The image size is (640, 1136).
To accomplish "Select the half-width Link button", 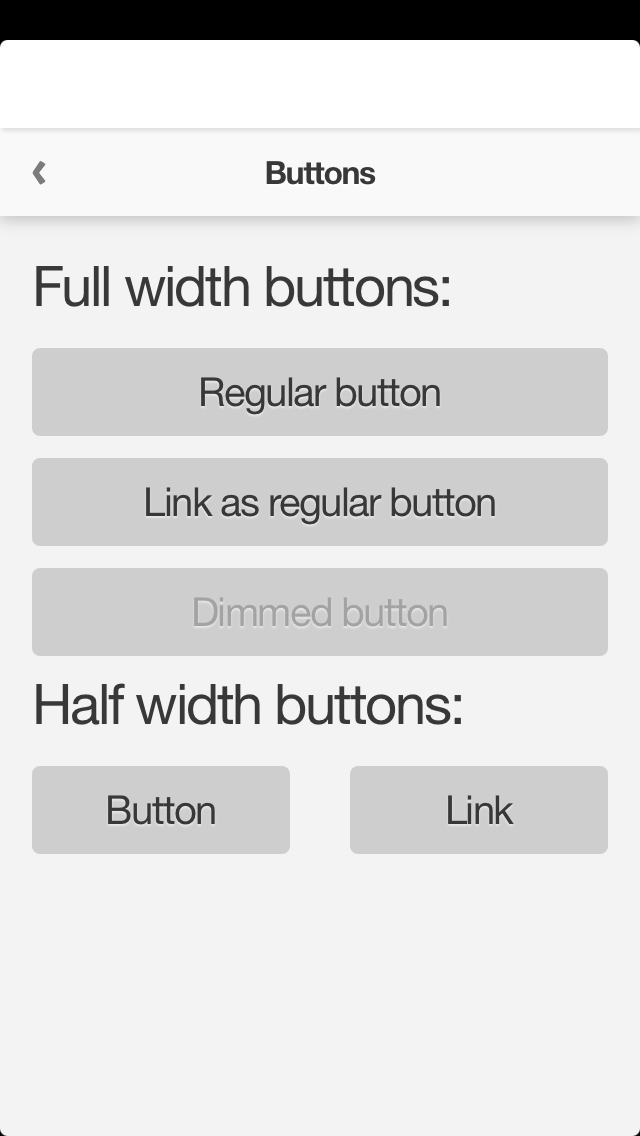I will coord(479,810).
